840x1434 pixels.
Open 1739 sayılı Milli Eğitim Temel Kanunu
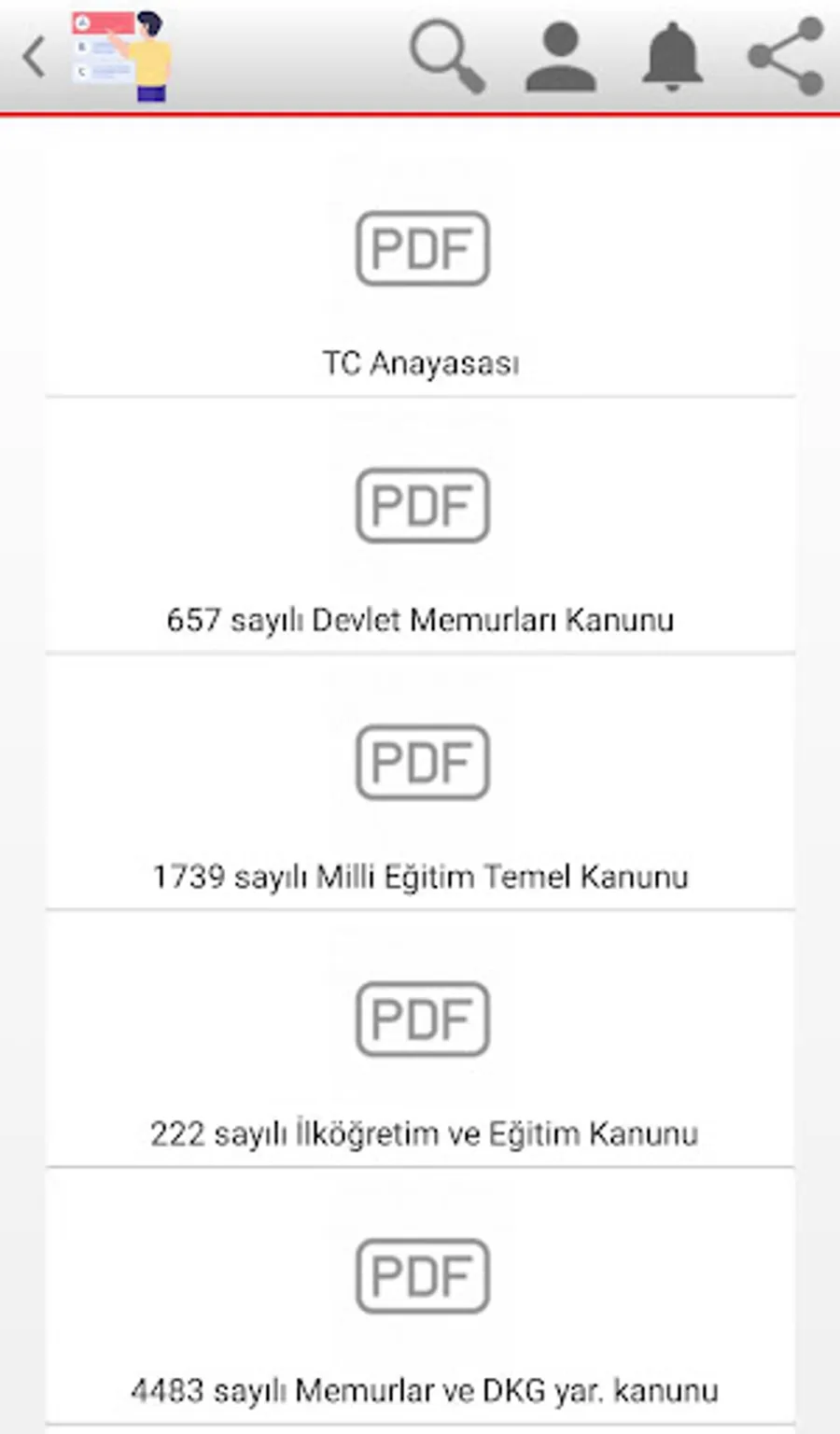(420, 782)
